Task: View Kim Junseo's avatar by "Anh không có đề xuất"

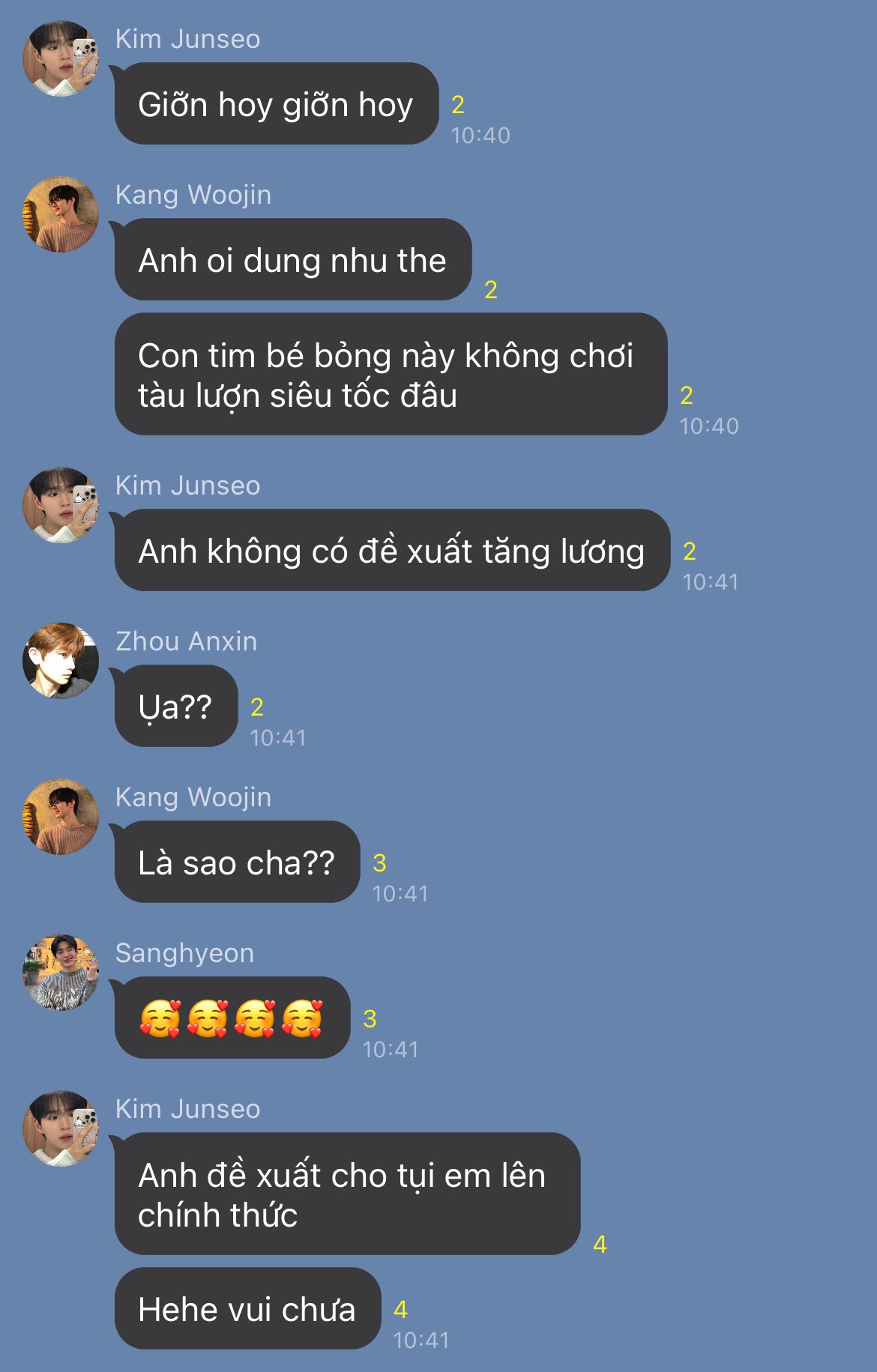Action: (61, 505)
